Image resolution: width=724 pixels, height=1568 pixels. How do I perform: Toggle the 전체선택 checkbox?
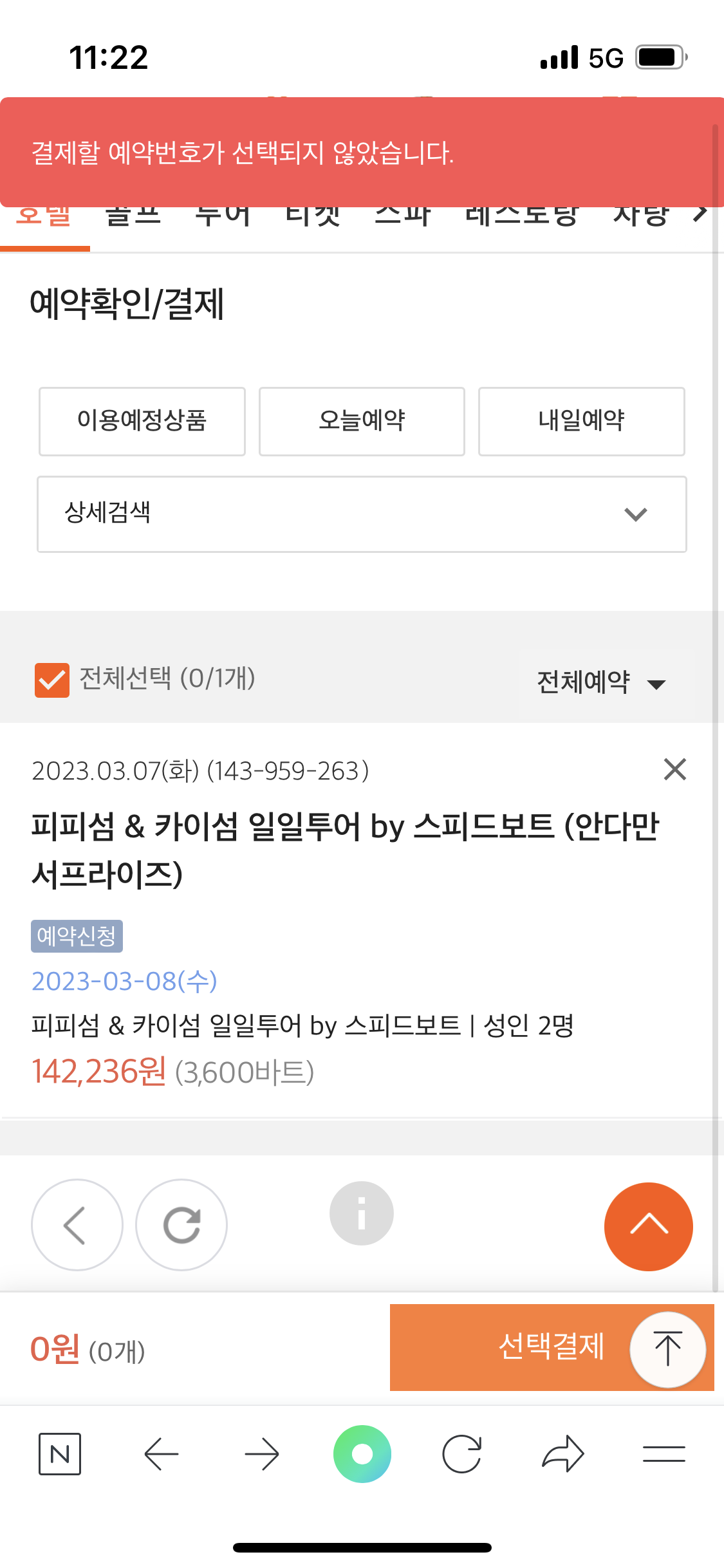(52, 680)
